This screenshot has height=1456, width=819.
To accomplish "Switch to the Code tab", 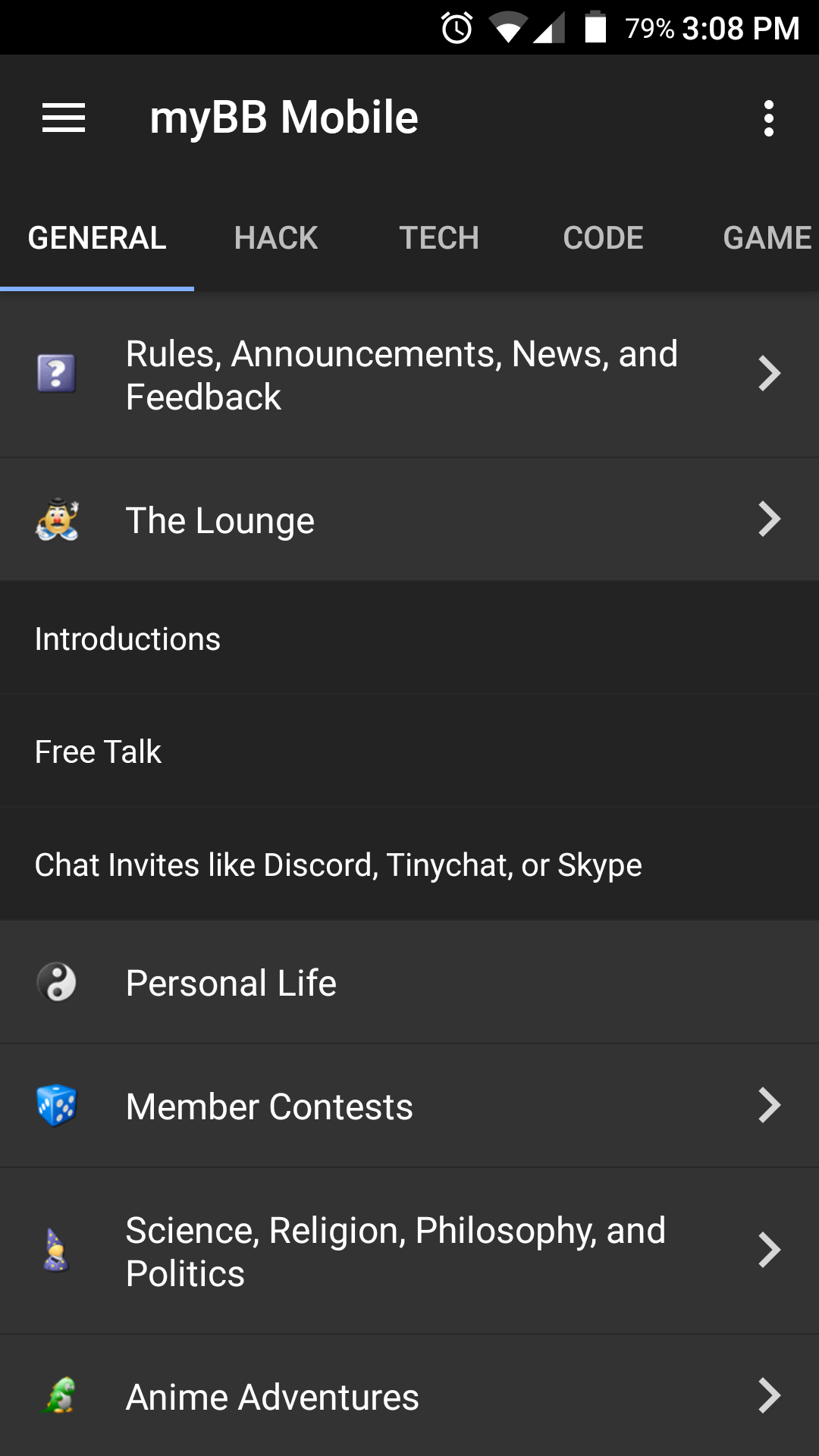I will (x=603, y=238).
